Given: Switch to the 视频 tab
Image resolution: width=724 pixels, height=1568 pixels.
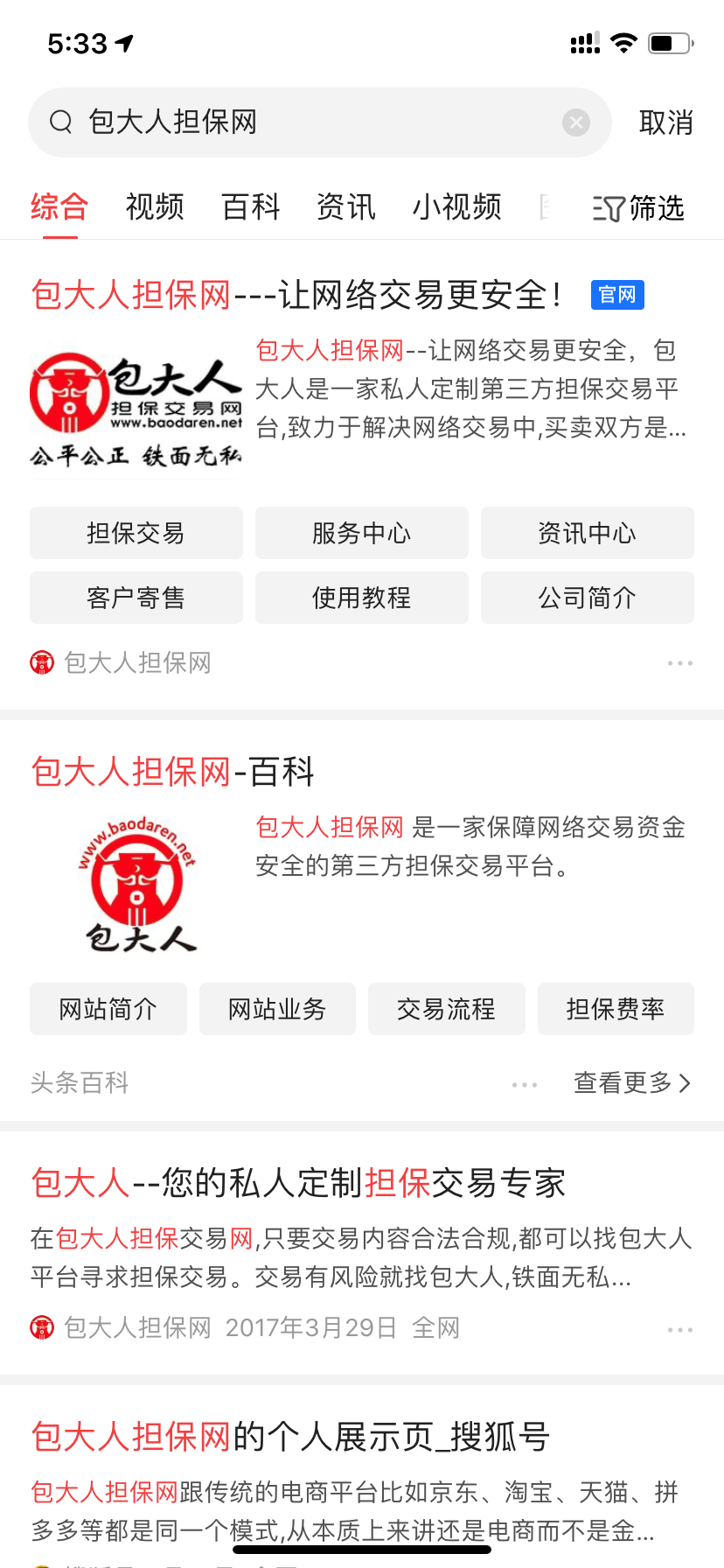Looking at the screenshot, I should (155, 207).
